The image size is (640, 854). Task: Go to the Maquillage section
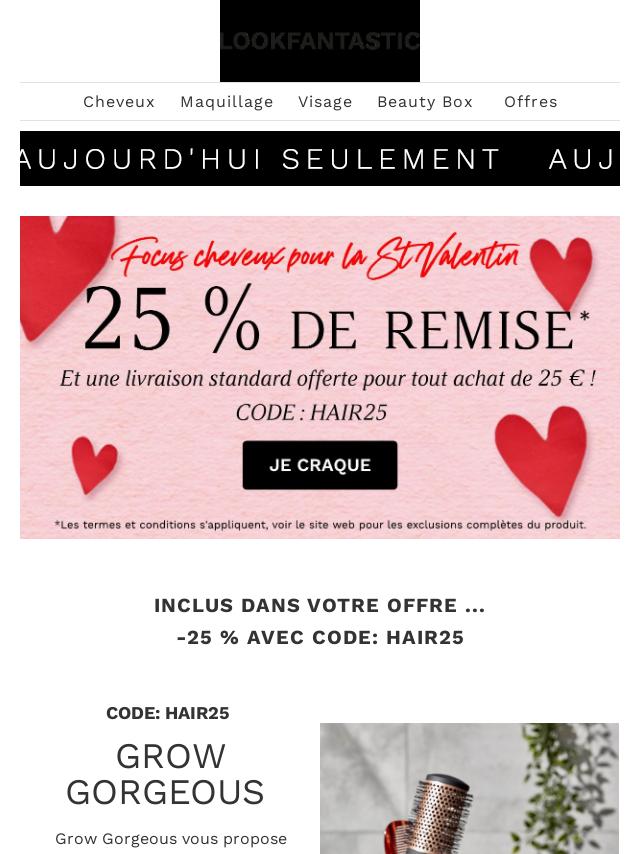[226, 102]
